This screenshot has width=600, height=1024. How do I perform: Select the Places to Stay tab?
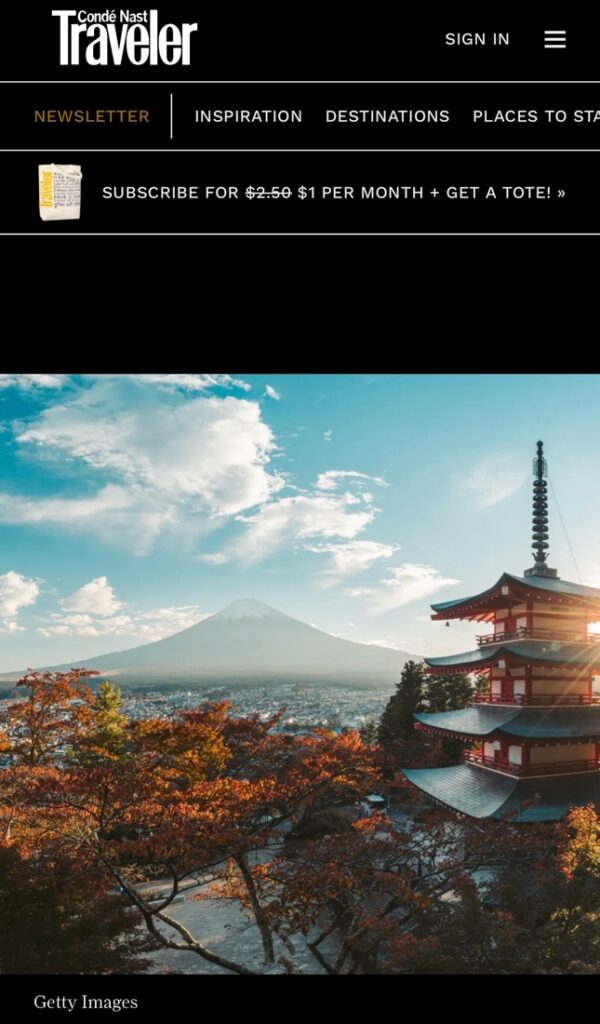pos(535,116)
